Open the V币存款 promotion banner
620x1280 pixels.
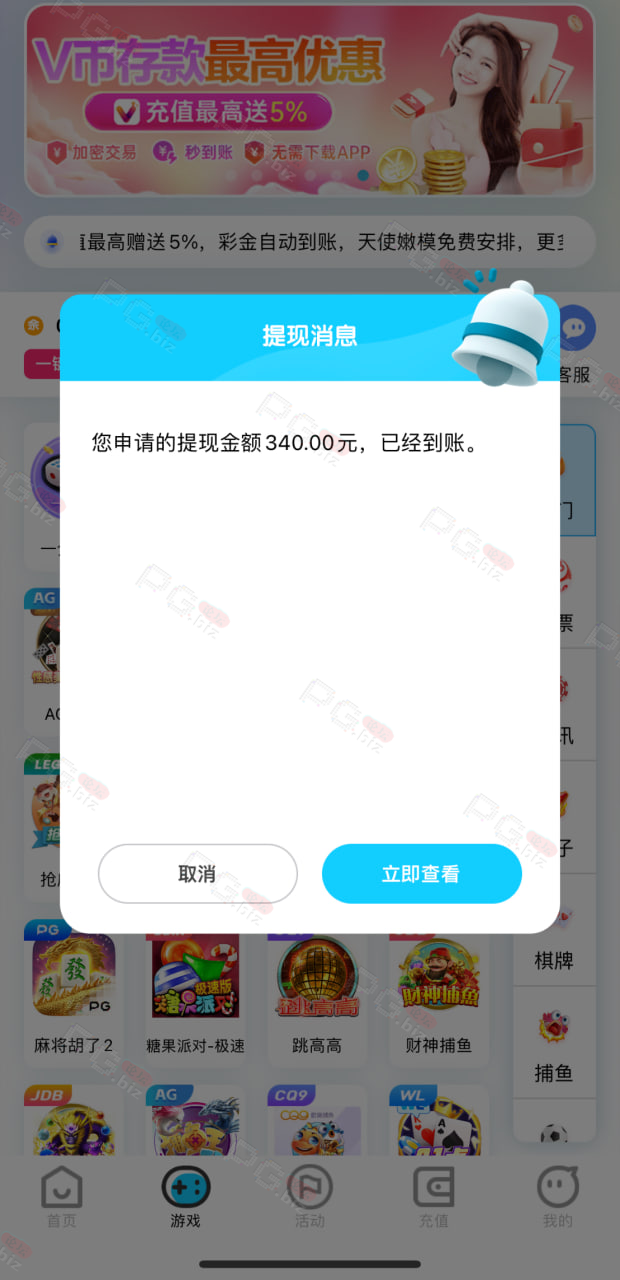pyautogui.click(x=310, y=100)
